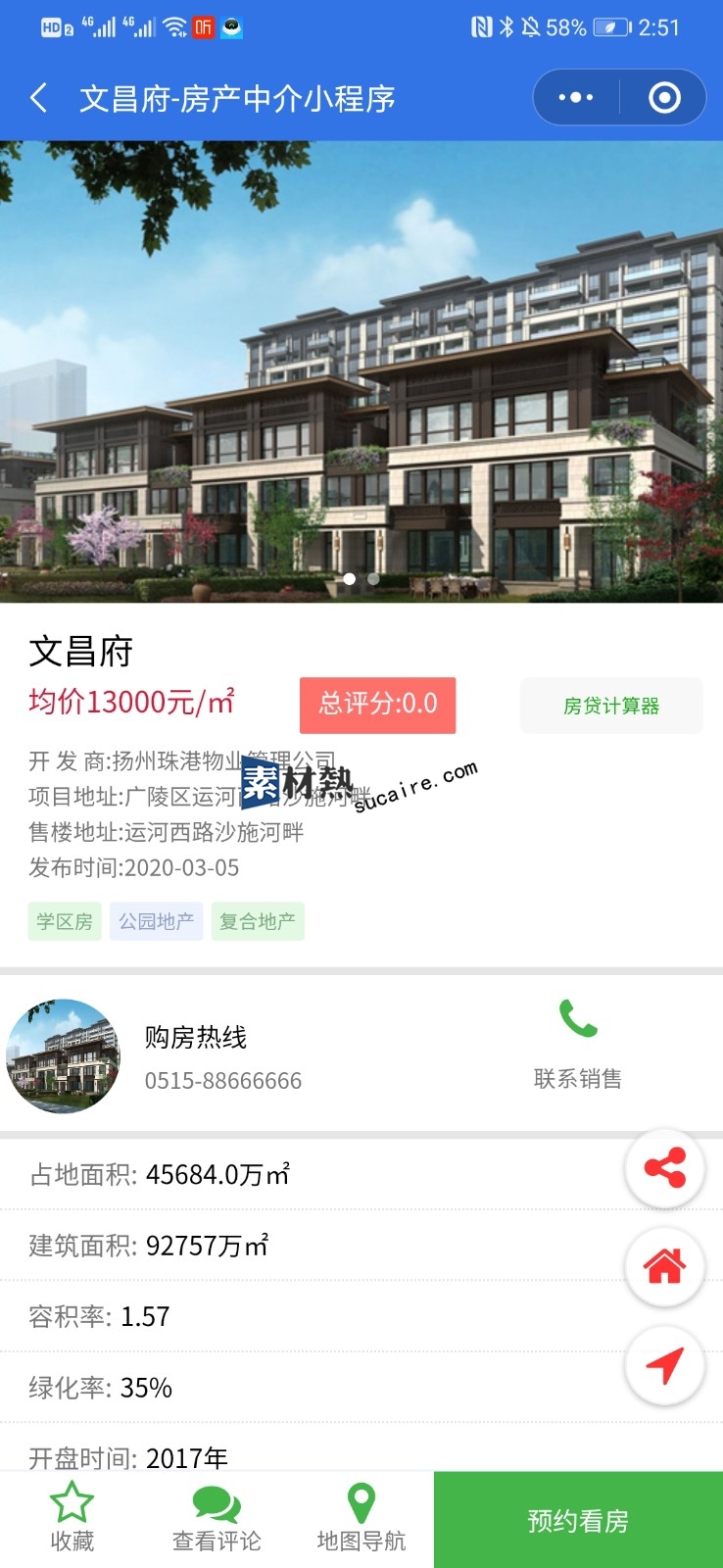
Task: Call sales via 联系销售
Action: coord(578,1044)
